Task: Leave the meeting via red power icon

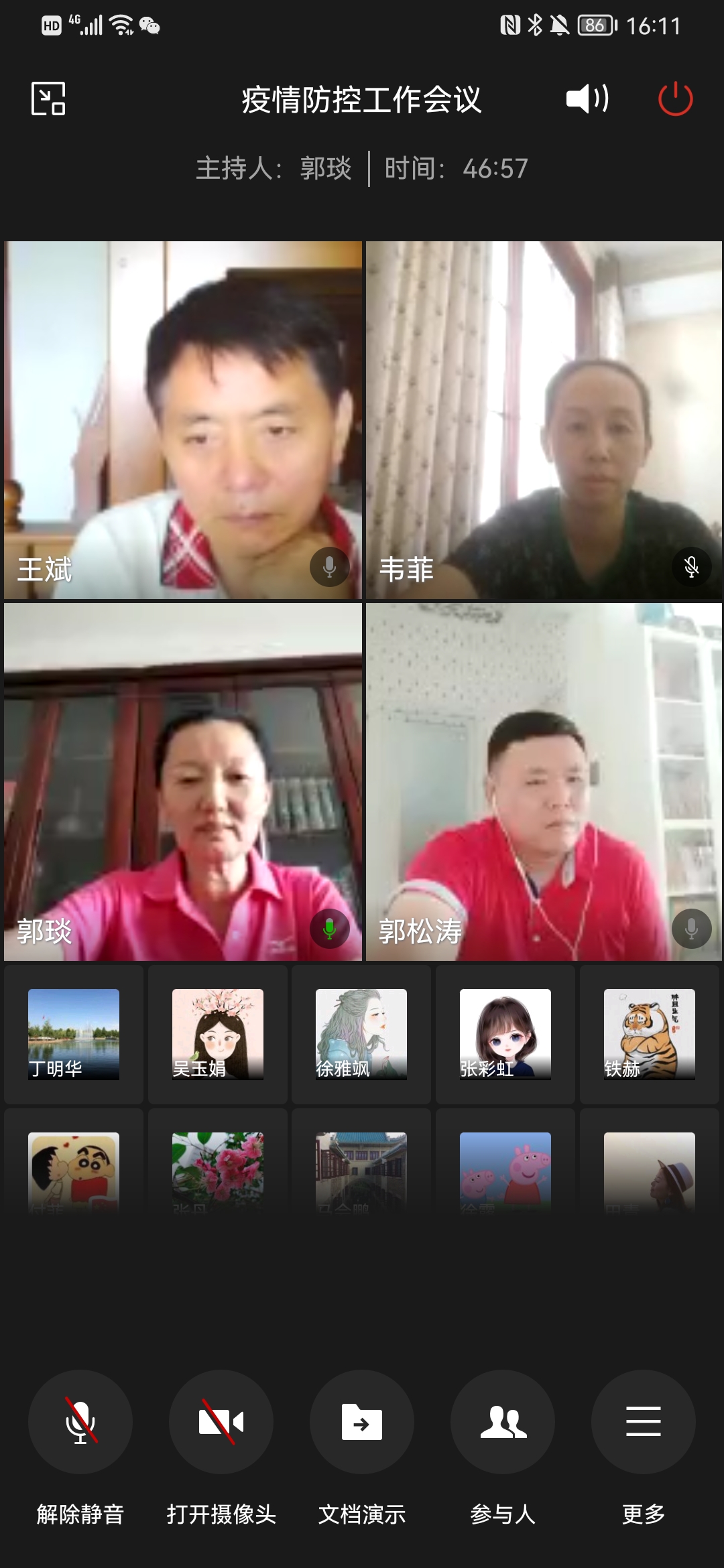Action: (675, 99)
